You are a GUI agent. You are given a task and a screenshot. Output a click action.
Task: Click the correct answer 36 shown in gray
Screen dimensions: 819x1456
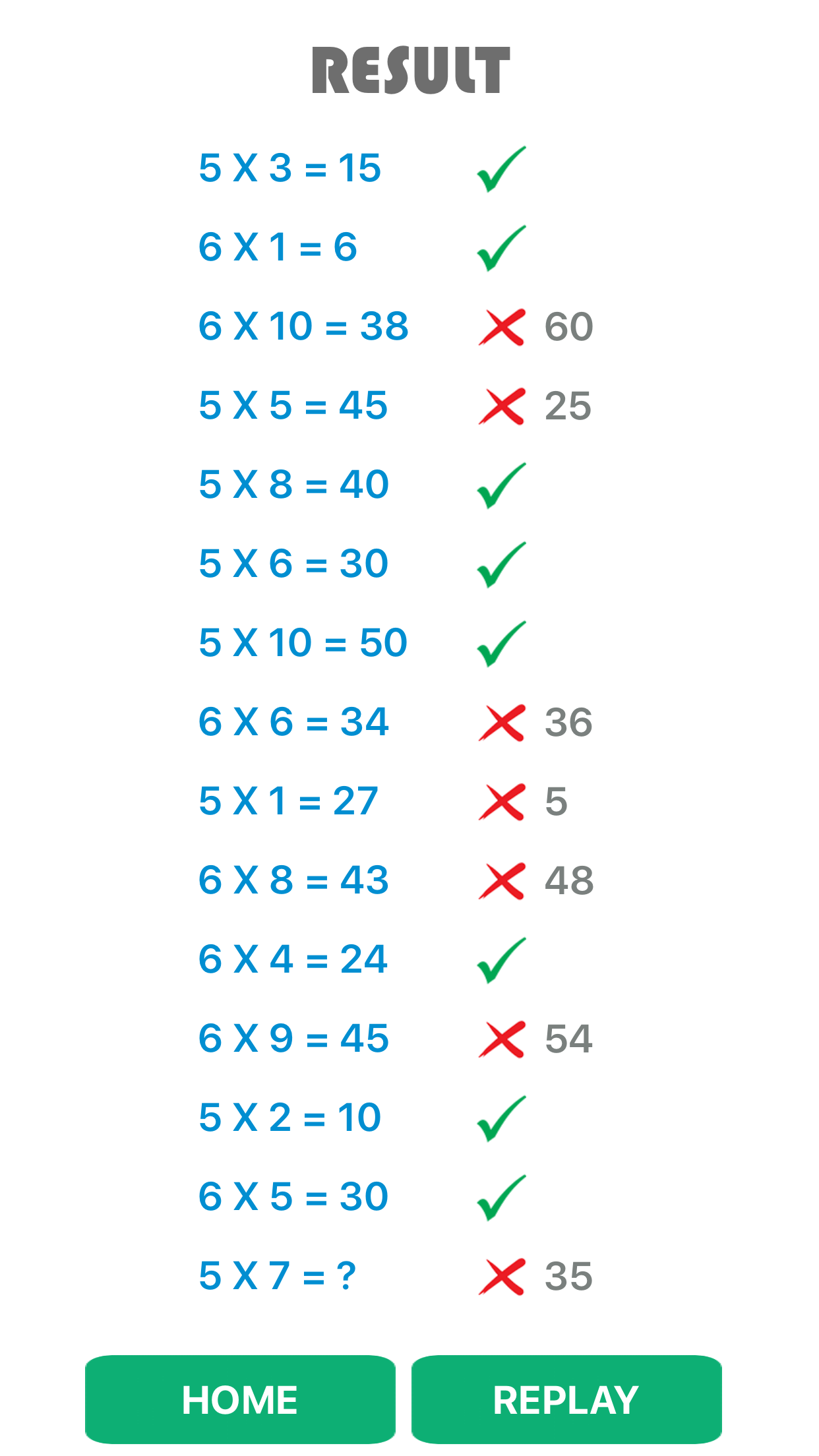click(x=568, y=721)
